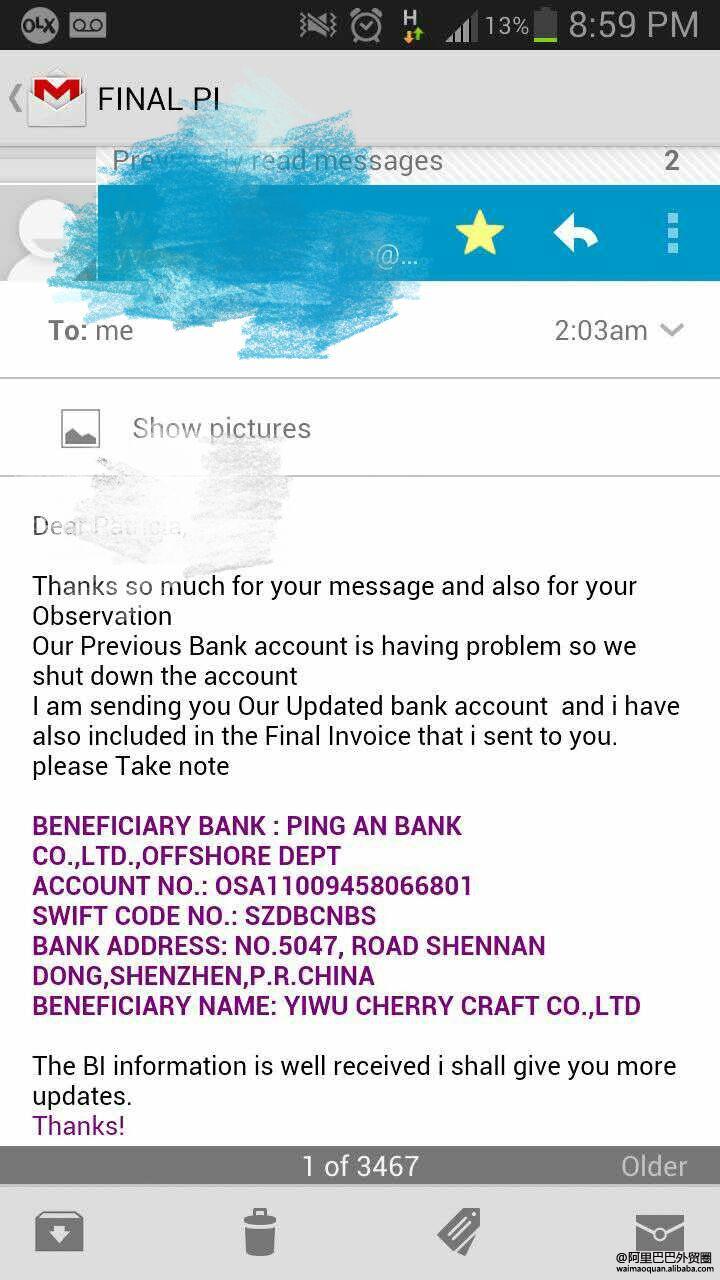Image resolution: width=720 pixels, height=1280 pixels.
Task: Mark email as unread with envelope icon
Action: 659,1232
